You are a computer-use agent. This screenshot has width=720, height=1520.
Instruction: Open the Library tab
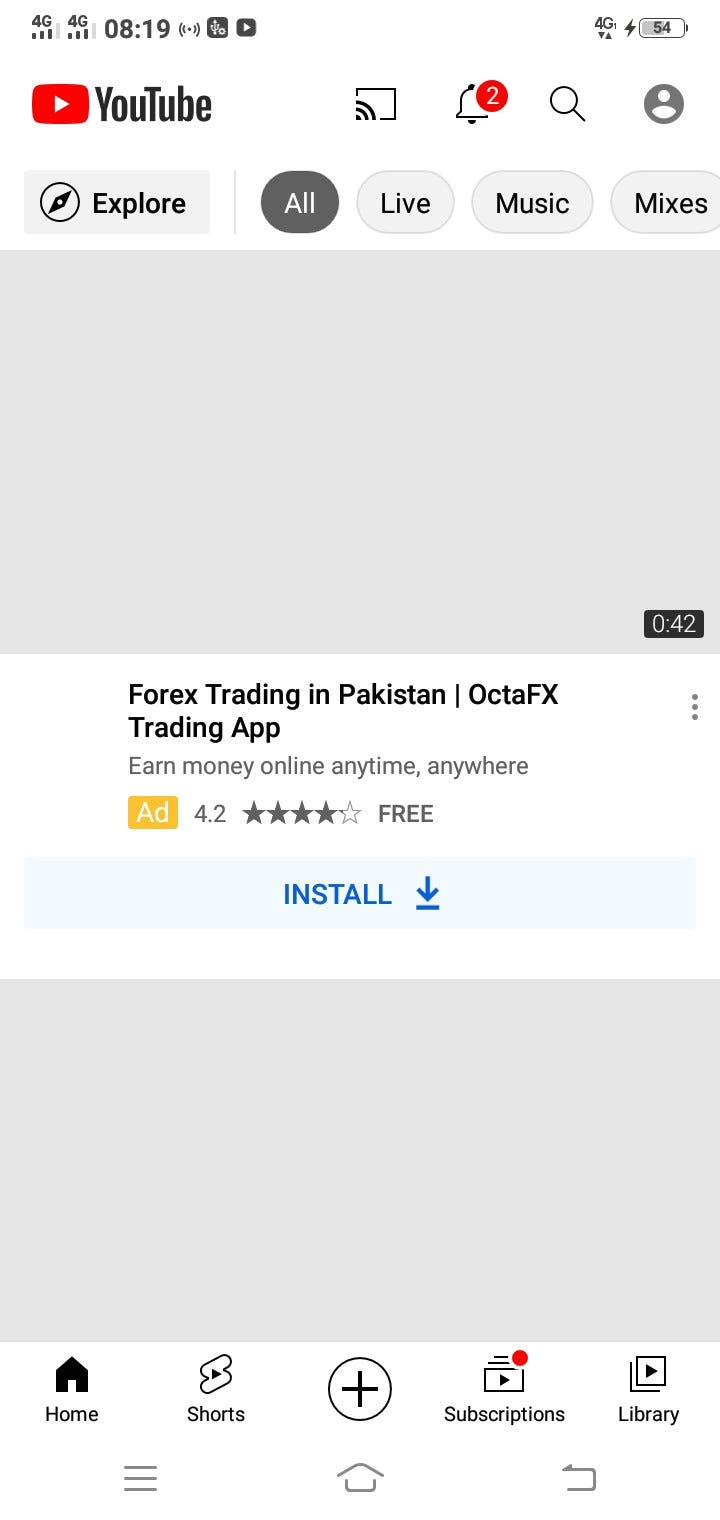click(648, 1390)
